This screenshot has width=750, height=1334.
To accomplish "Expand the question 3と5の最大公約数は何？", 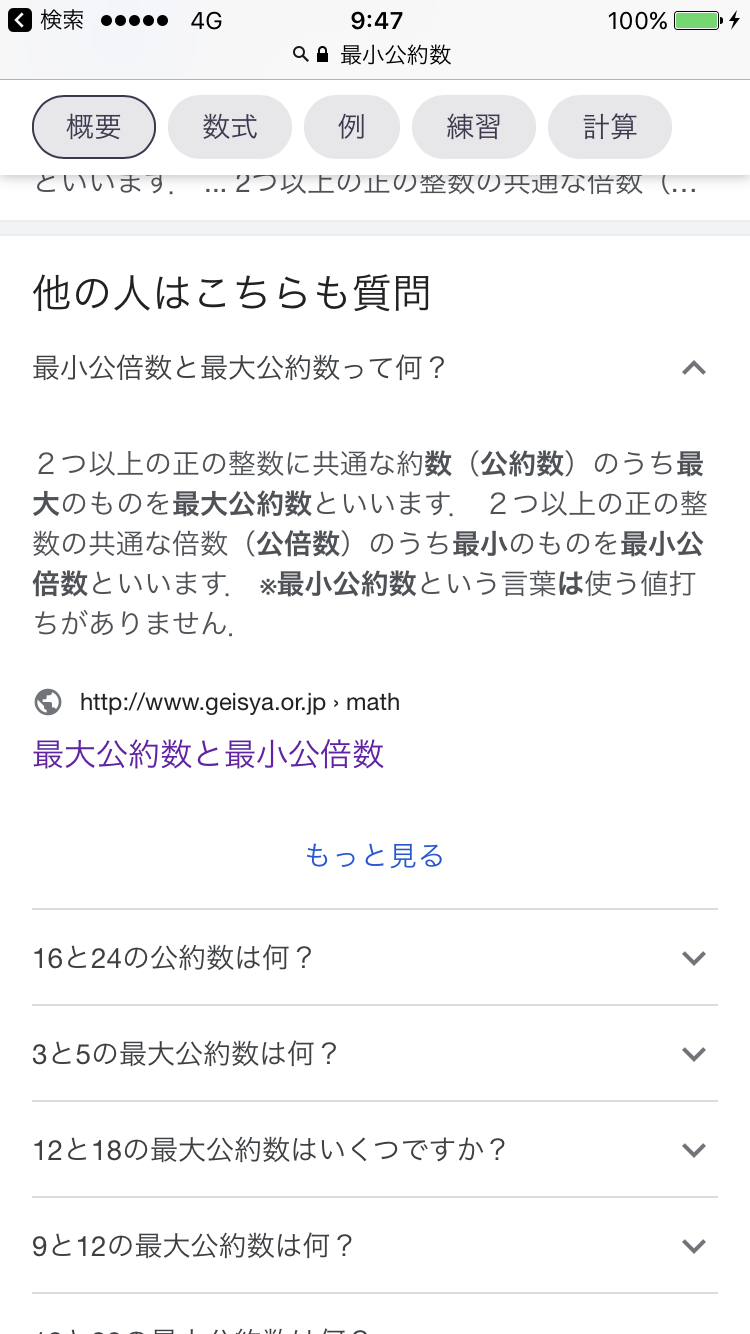I will click(694, 1053).
